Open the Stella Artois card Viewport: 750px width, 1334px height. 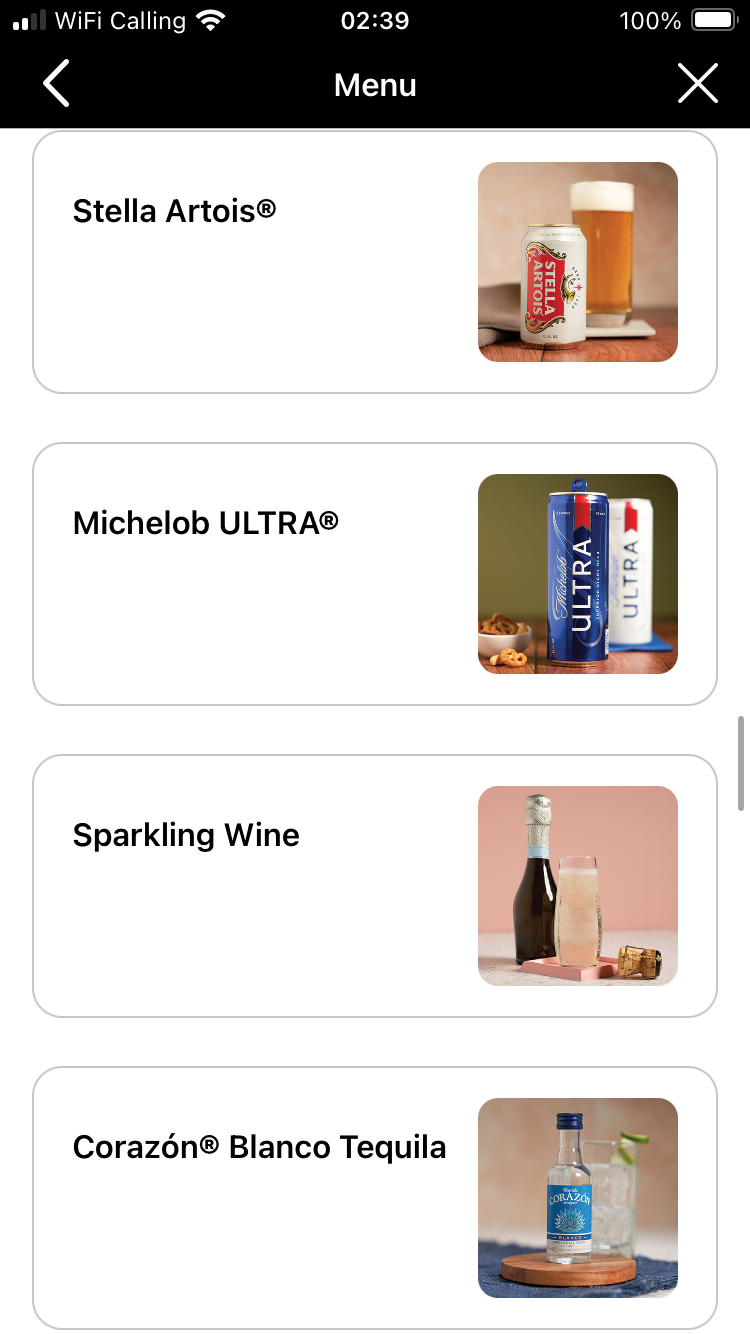374,262
